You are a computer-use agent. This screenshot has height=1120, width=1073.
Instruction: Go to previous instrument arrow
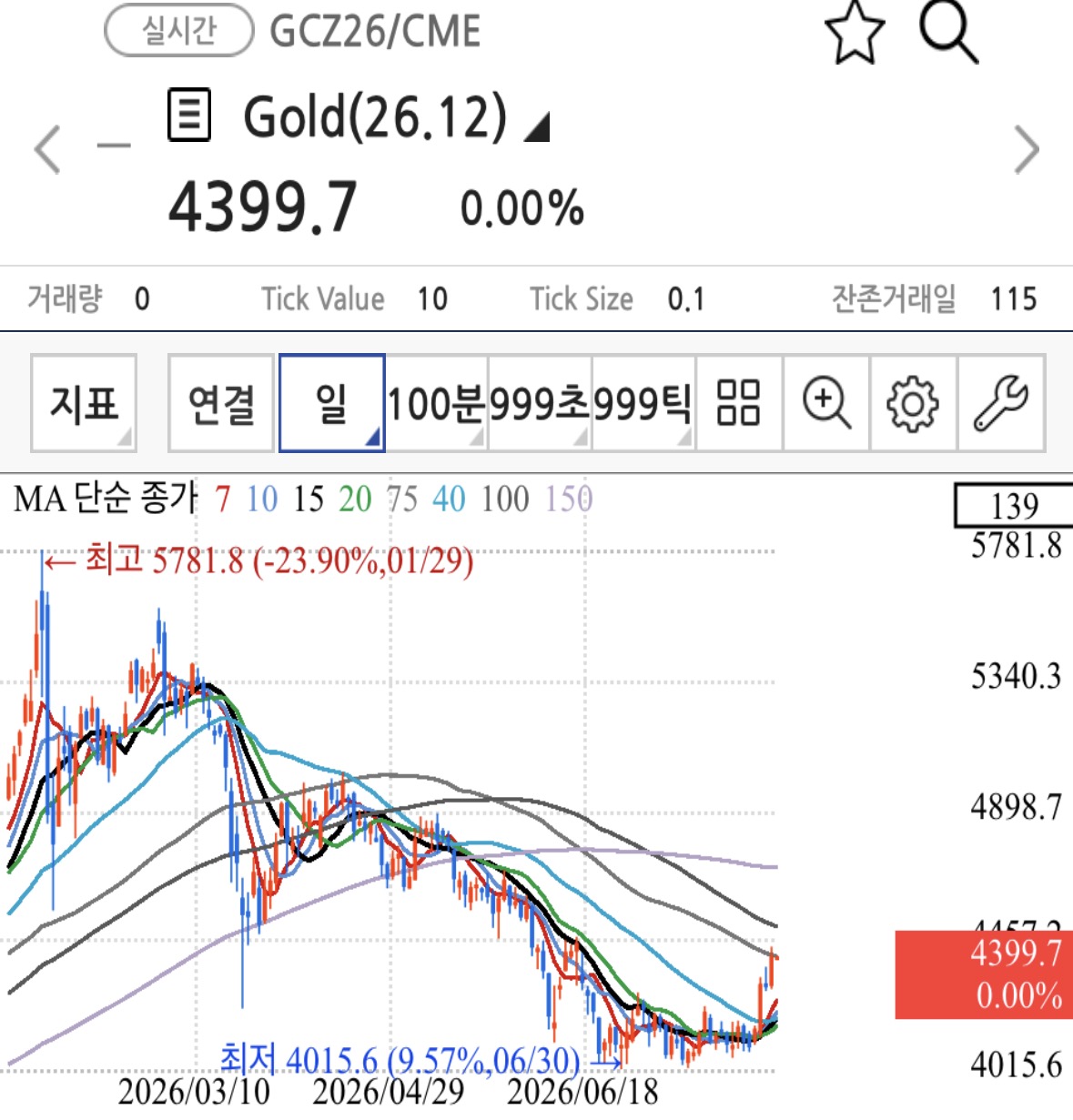[x=47, y=149]
